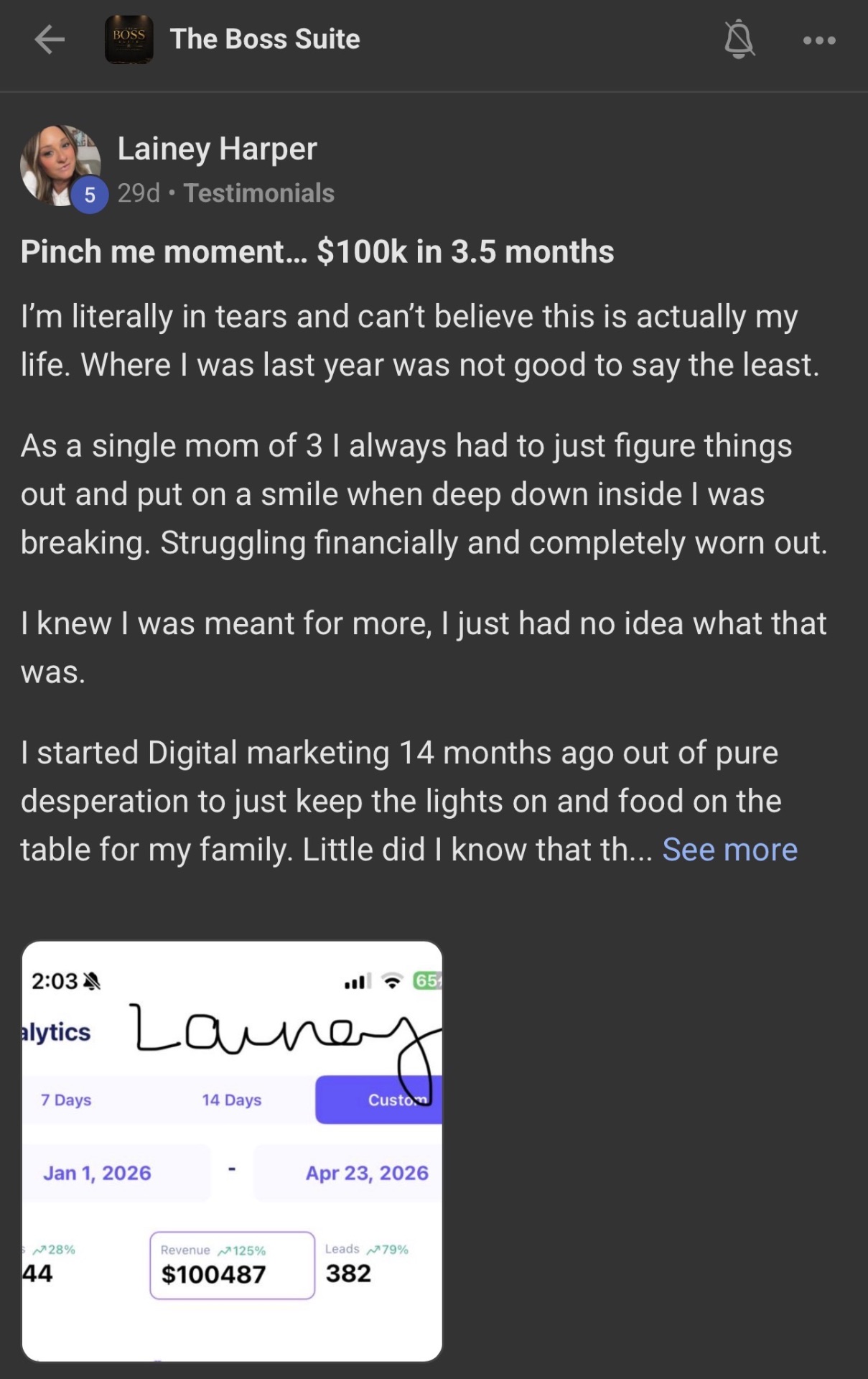
Task: Expand the post with See more
Action: point(729,850)
